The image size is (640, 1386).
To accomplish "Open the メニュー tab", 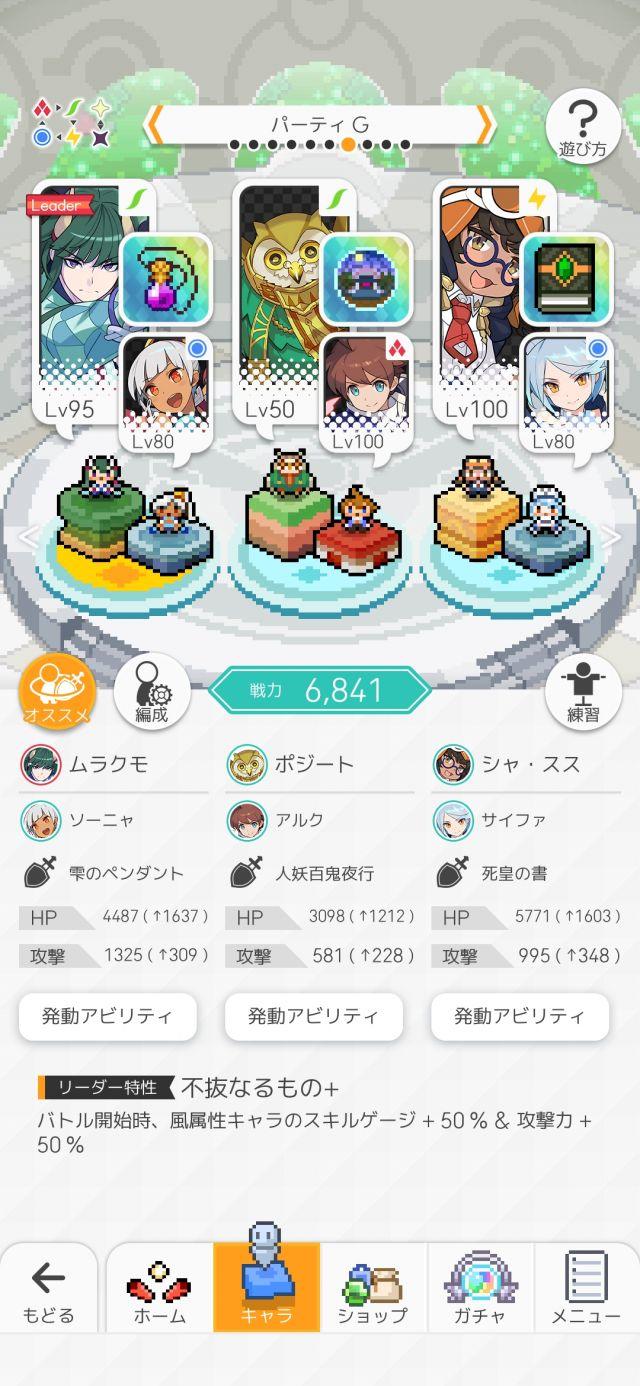I will 587,1288.
